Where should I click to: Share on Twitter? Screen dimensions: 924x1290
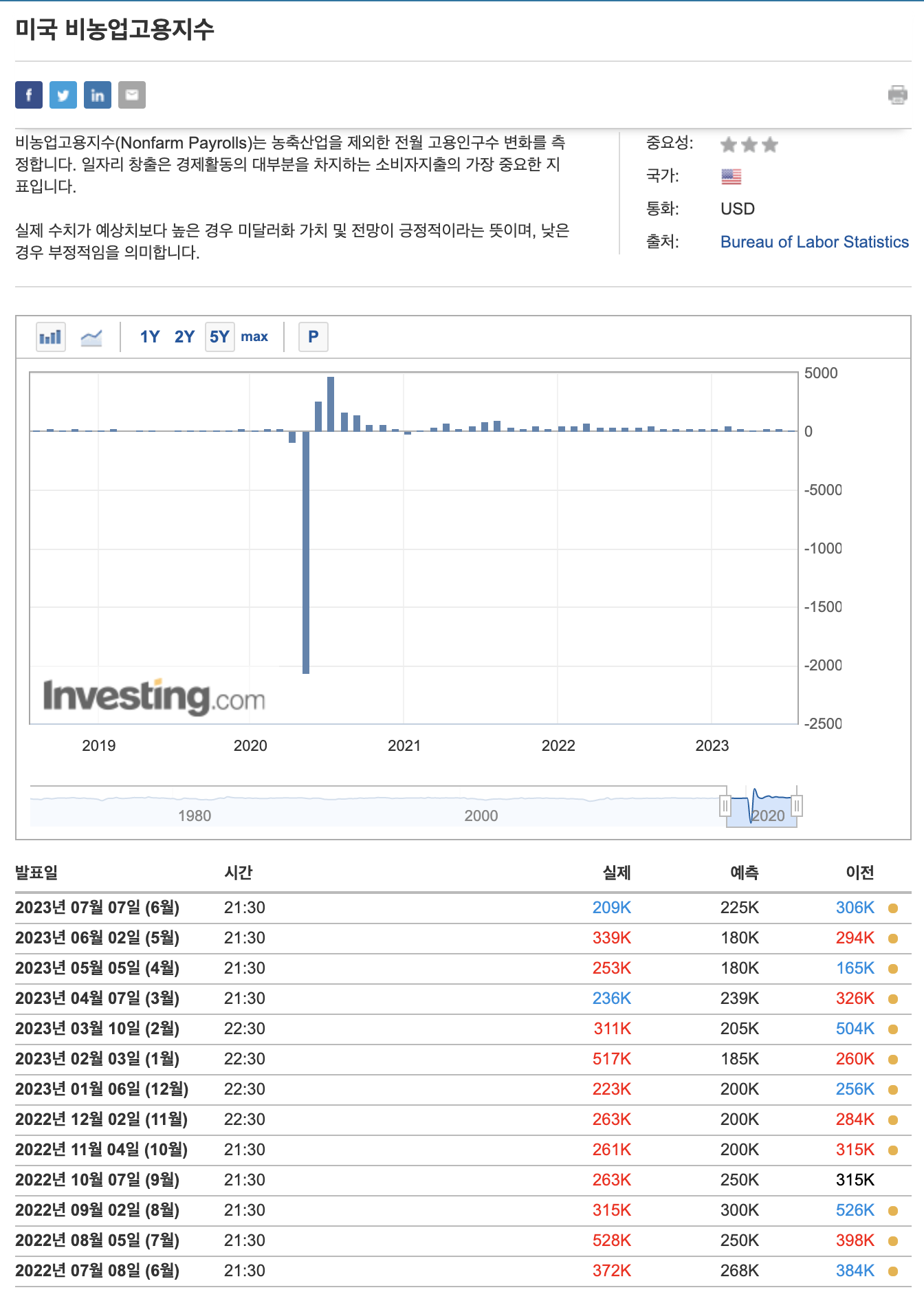[x=63, y=95]
